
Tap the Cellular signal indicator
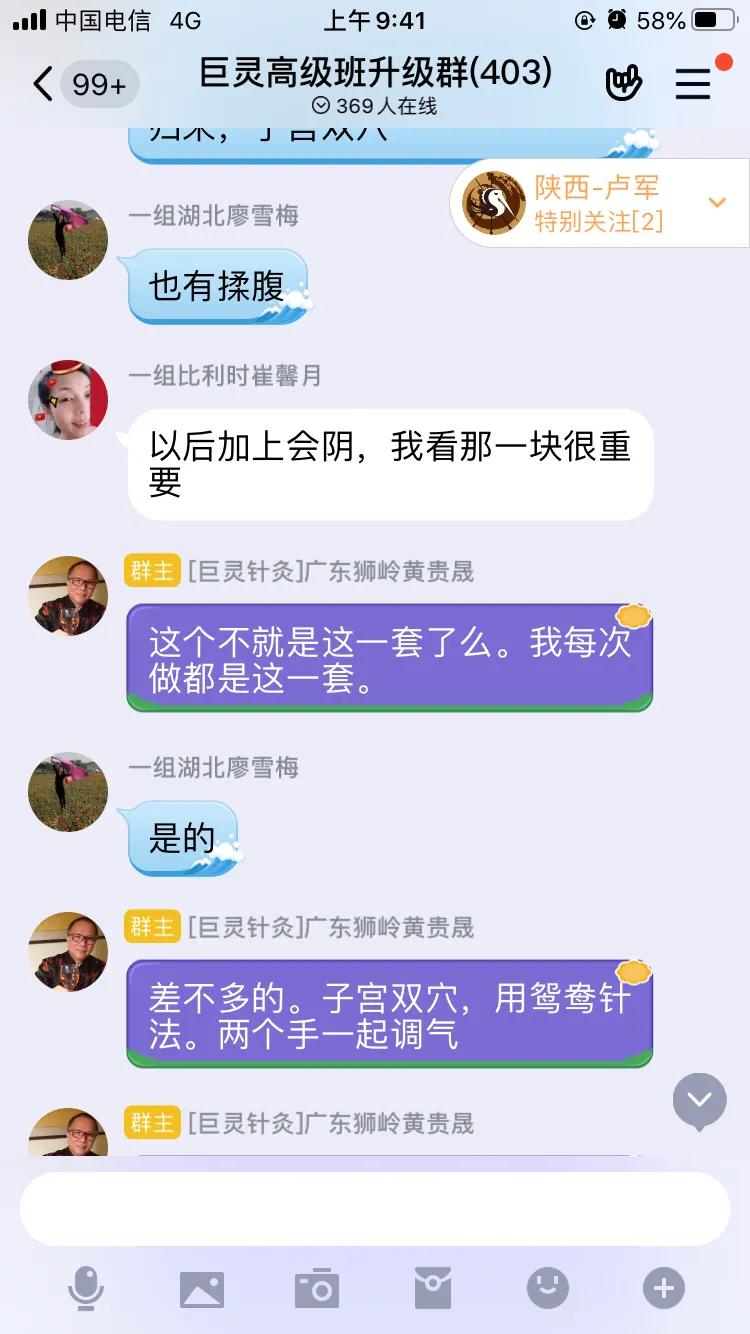point(25,18)
